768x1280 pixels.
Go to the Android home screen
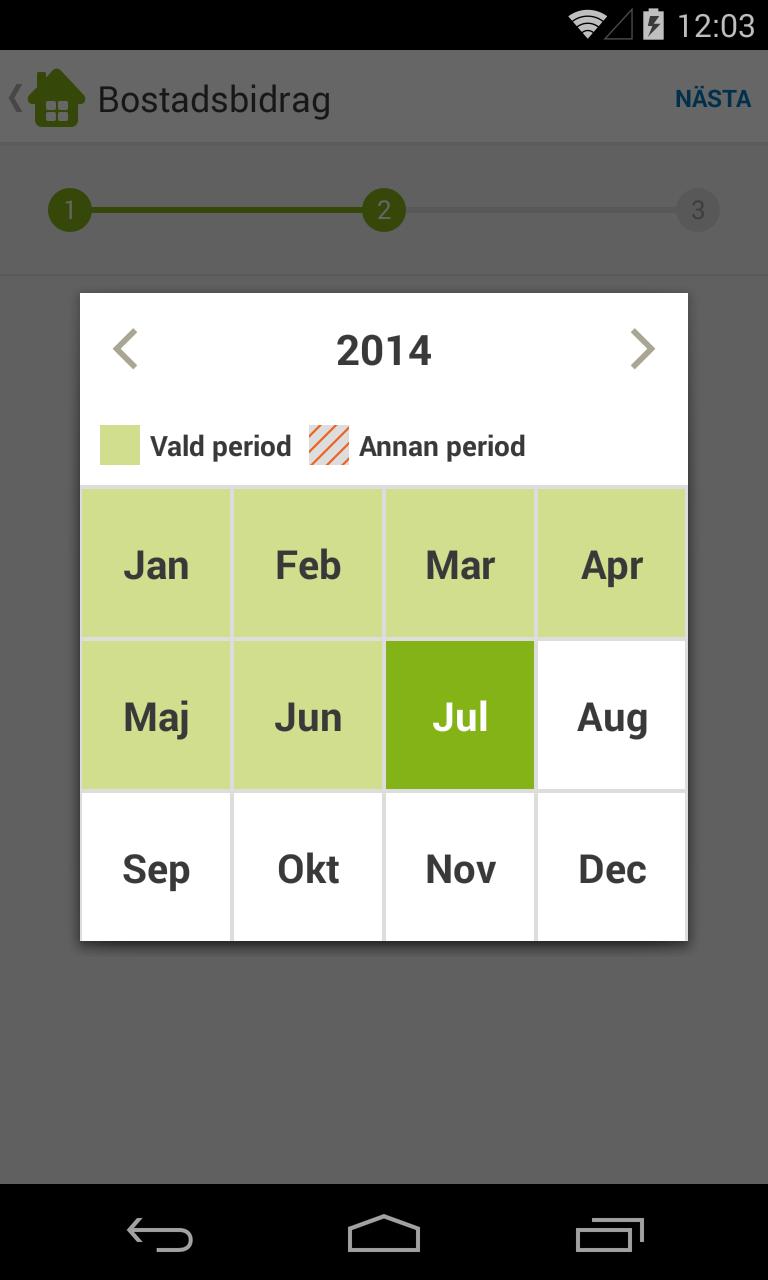(384, 1235)
